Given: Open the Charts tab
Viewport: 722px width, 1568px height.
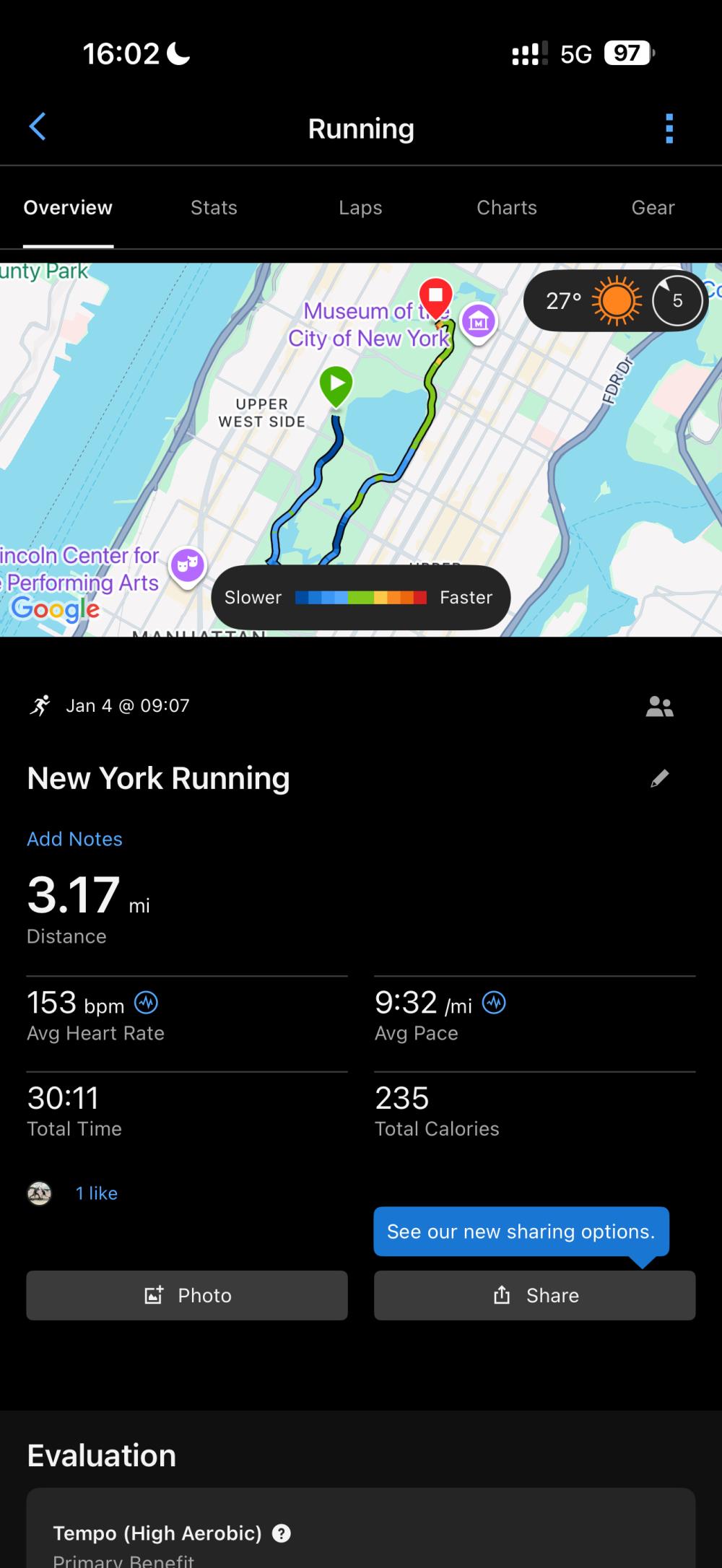Looking at the screenshot, I should [507, 208].
